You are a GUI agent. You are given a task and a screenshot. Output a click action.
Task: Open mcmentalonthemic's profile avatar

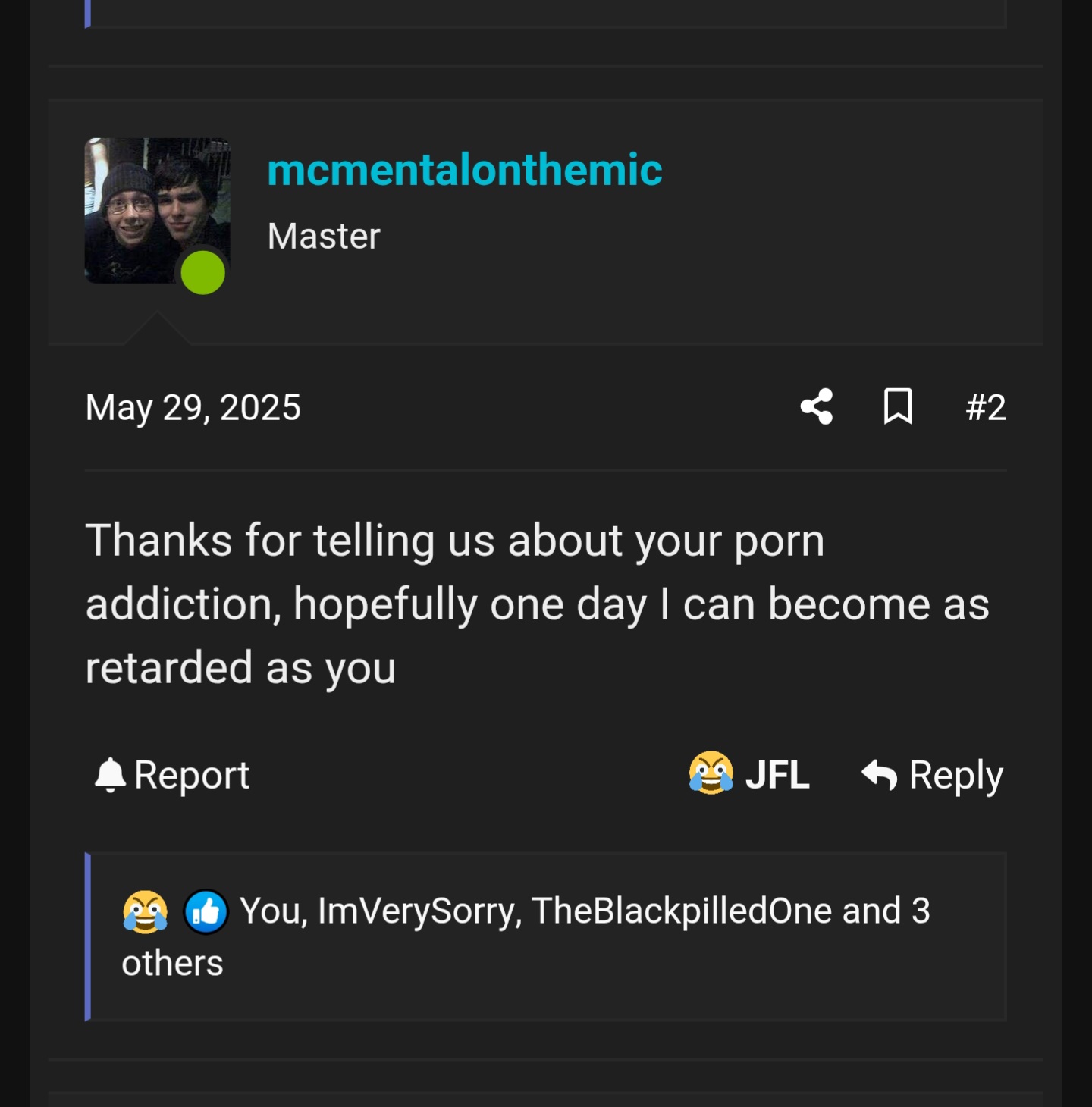pos(157,211)
